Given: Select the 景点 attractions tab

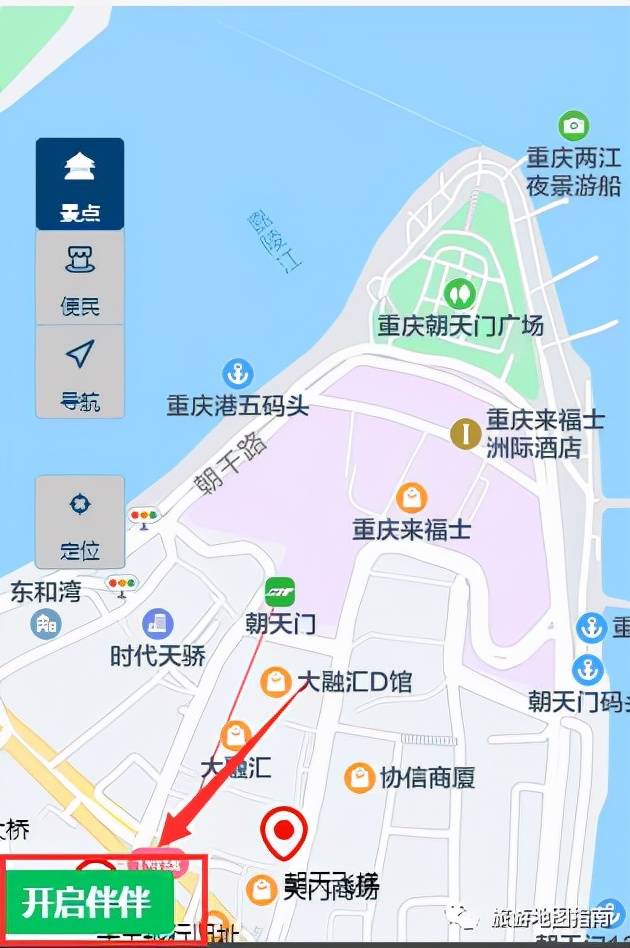Looking at the screenshot, I should 80,184.
